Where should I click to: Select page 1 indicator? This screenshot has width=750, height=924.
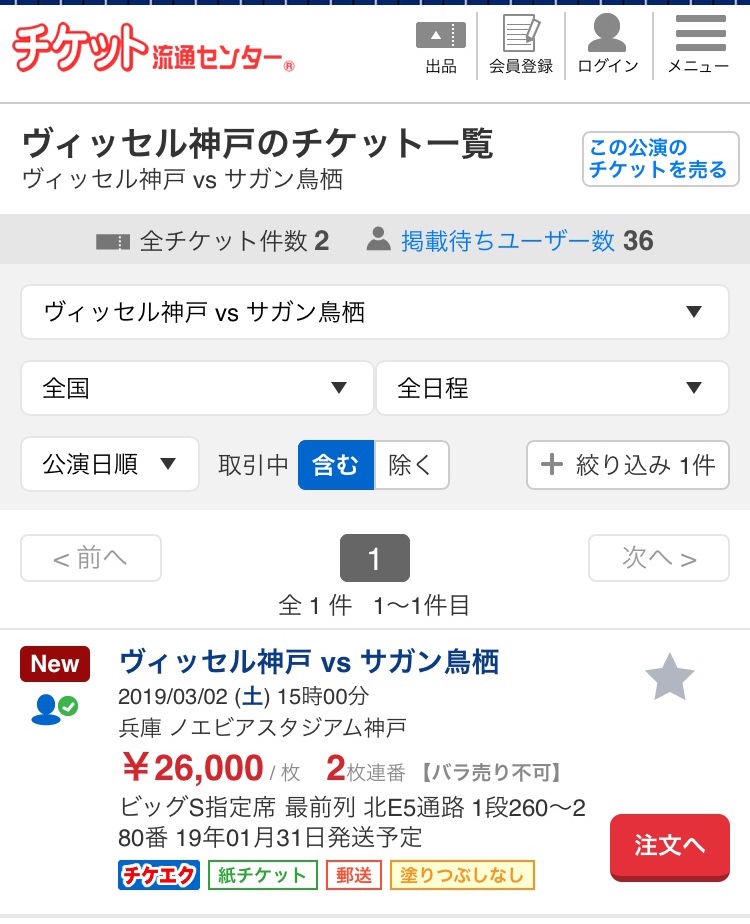(x=375, y=558)
